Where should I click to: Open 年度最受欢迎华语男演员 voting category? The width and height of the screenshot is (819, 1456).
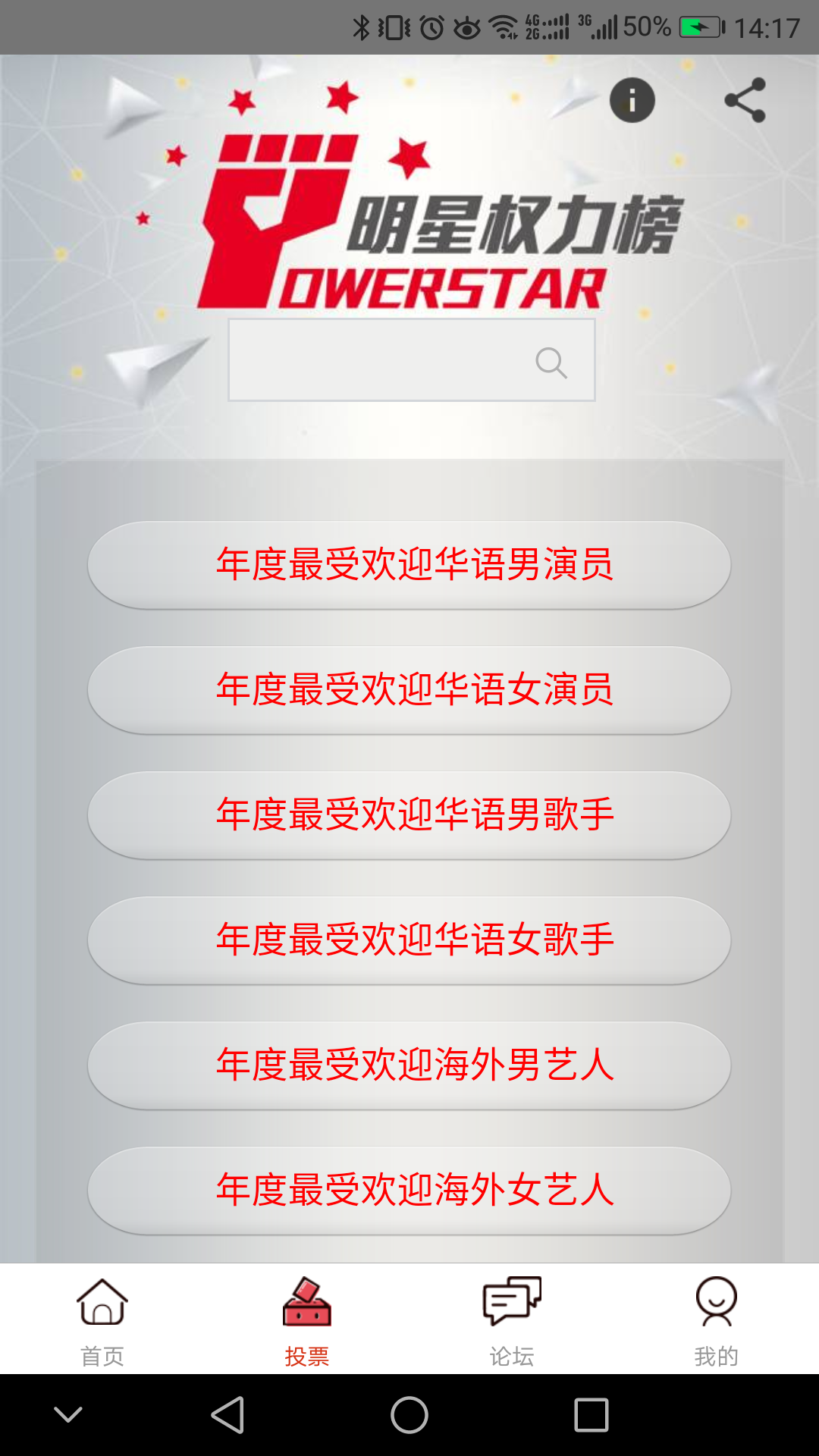coord(409,564)
